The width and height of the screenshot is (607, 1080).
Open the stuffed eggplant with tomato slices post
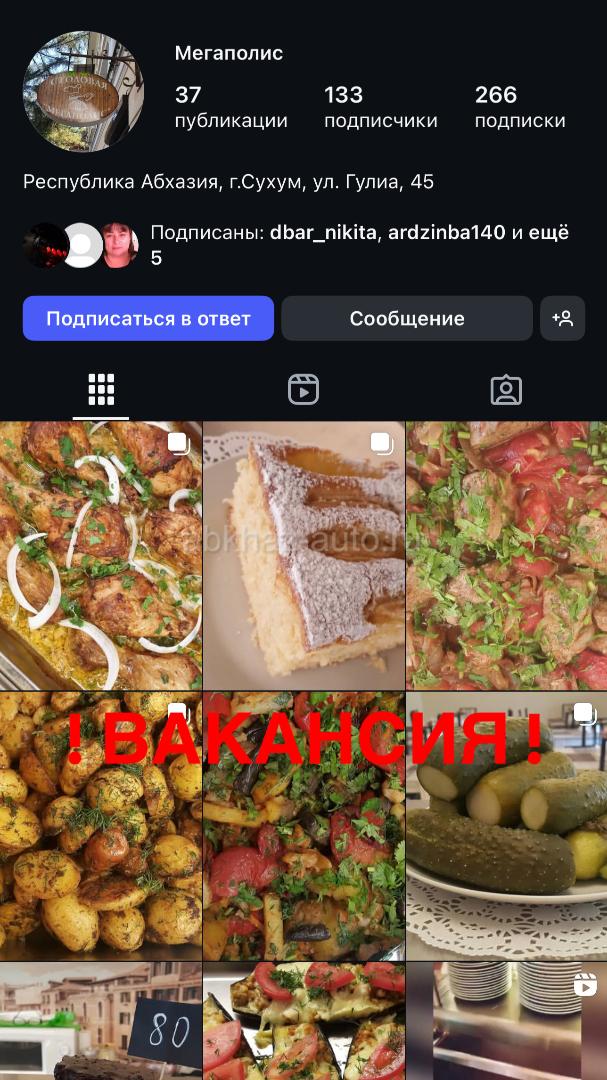[304, 1021]
